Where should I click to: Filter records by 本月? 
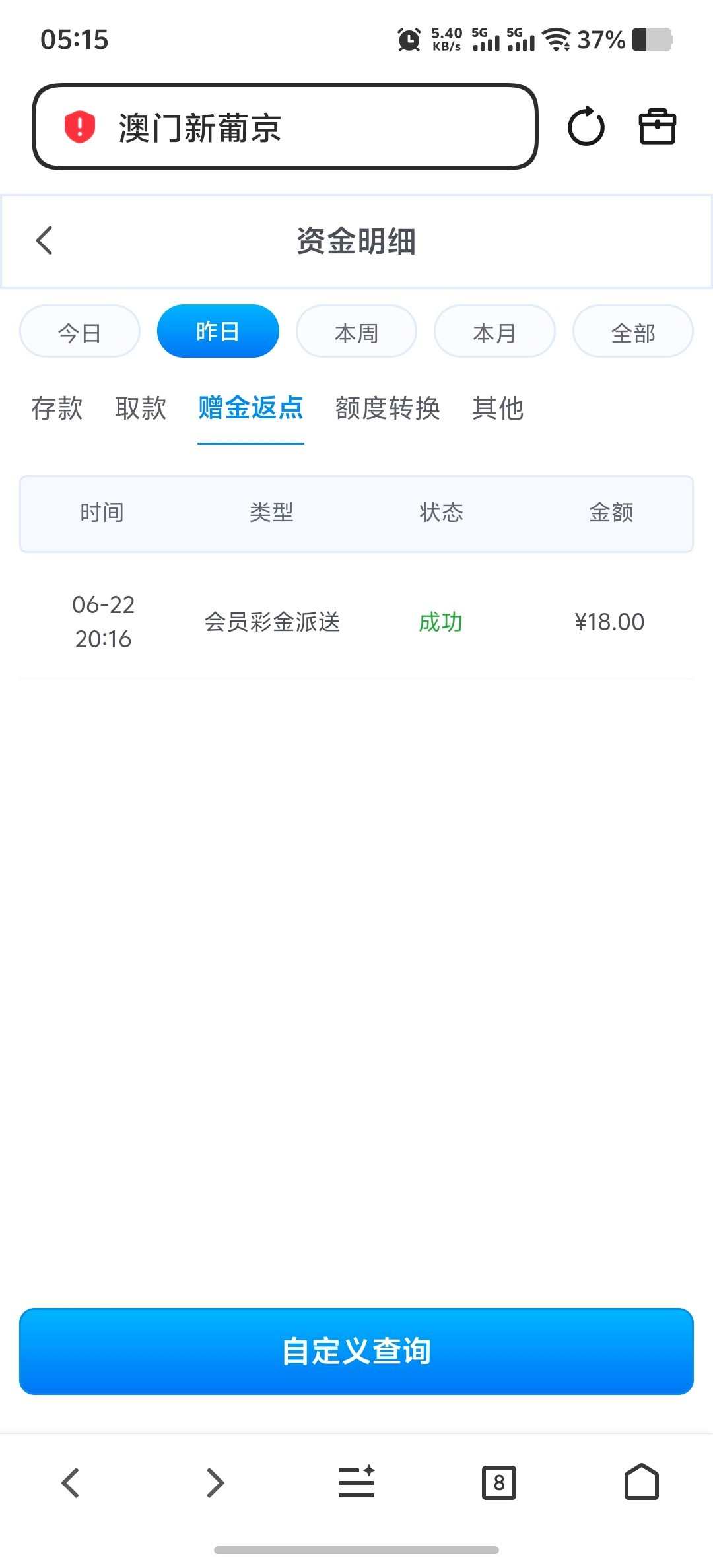coord(494,331)
